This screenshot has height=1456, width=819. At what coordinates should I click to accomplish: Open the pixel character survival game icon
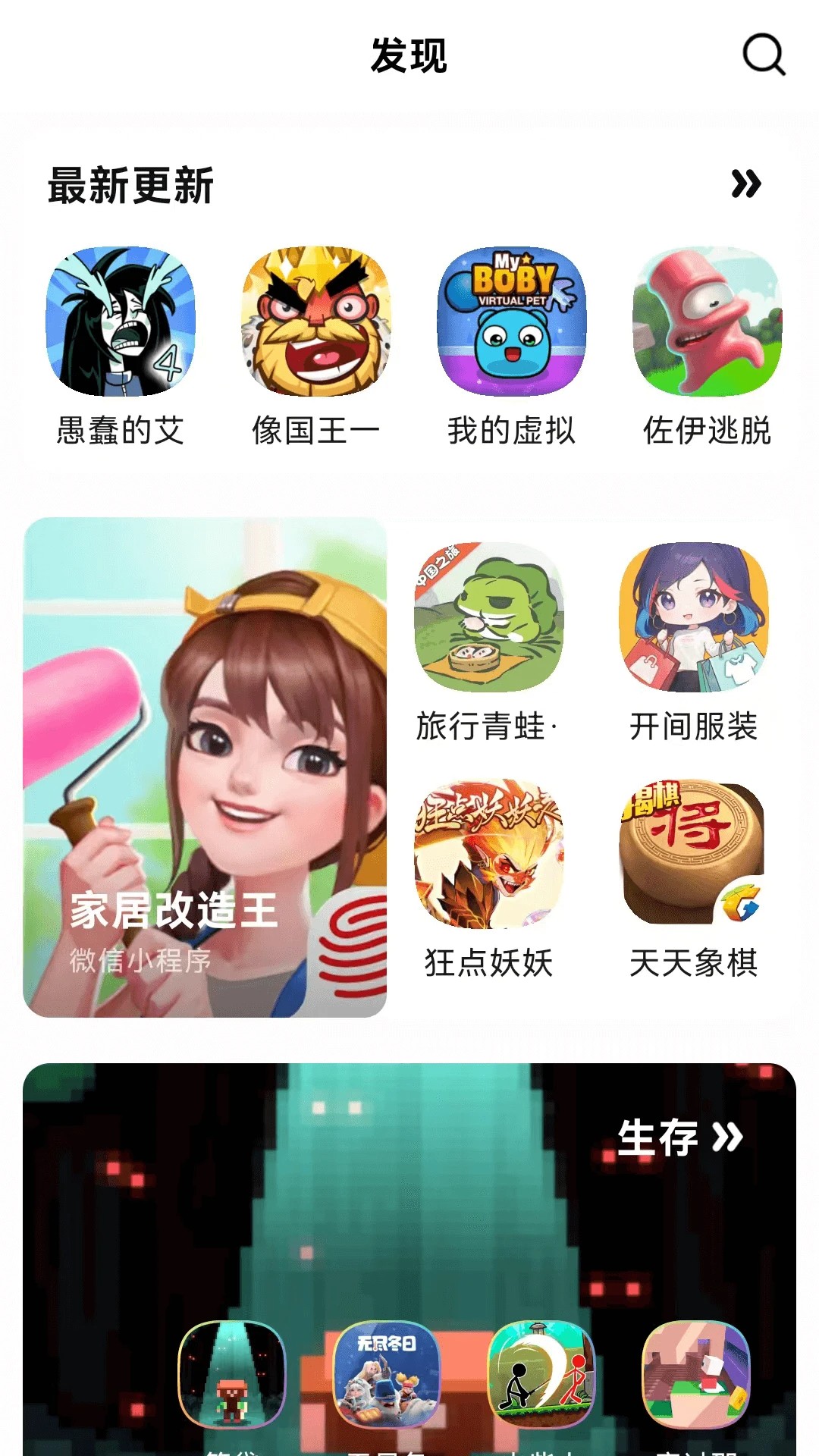coord(232,1374)
